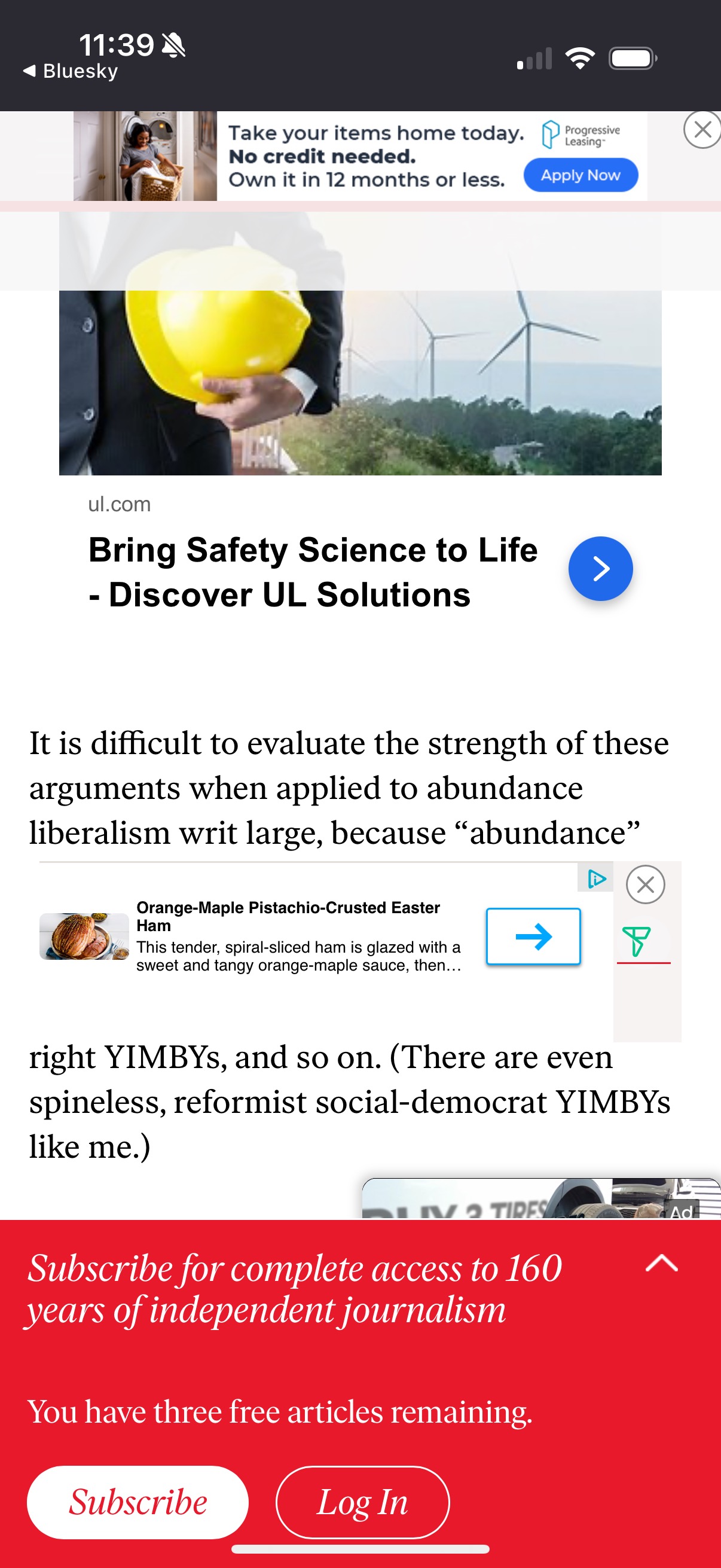Open the AdChoices info icon

[x=595, y=878]
